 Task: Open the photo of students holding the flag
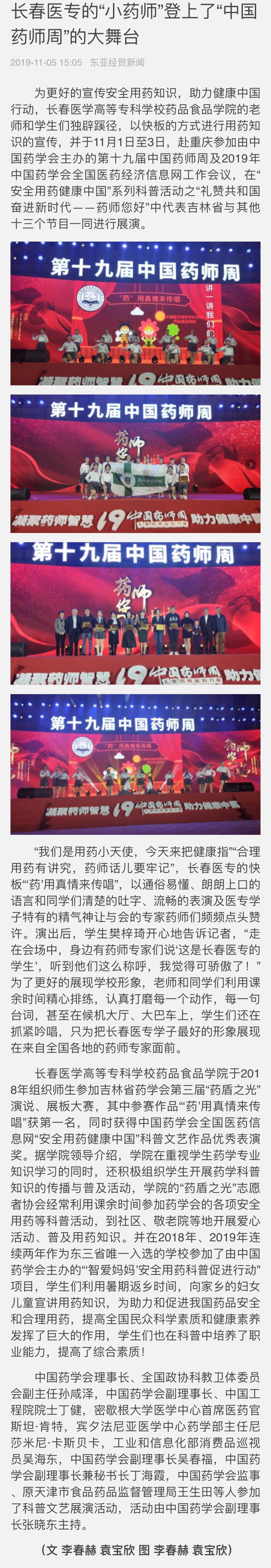coord(135,463)
